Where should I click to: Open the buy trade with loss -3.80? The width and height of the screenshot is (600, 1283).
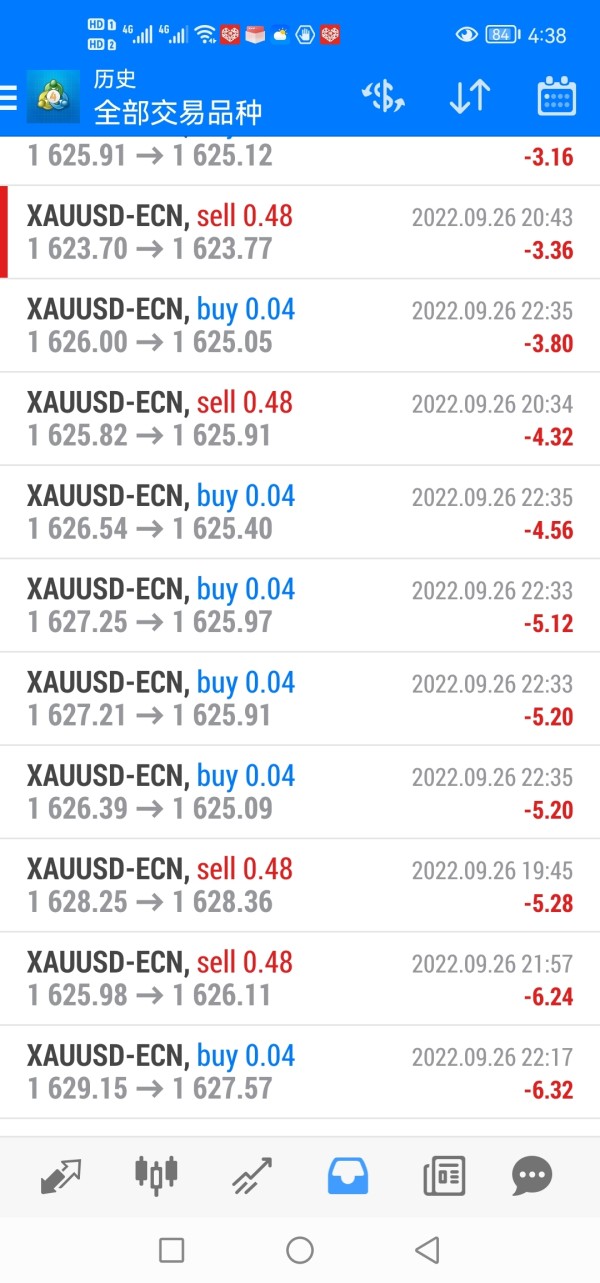300,326
